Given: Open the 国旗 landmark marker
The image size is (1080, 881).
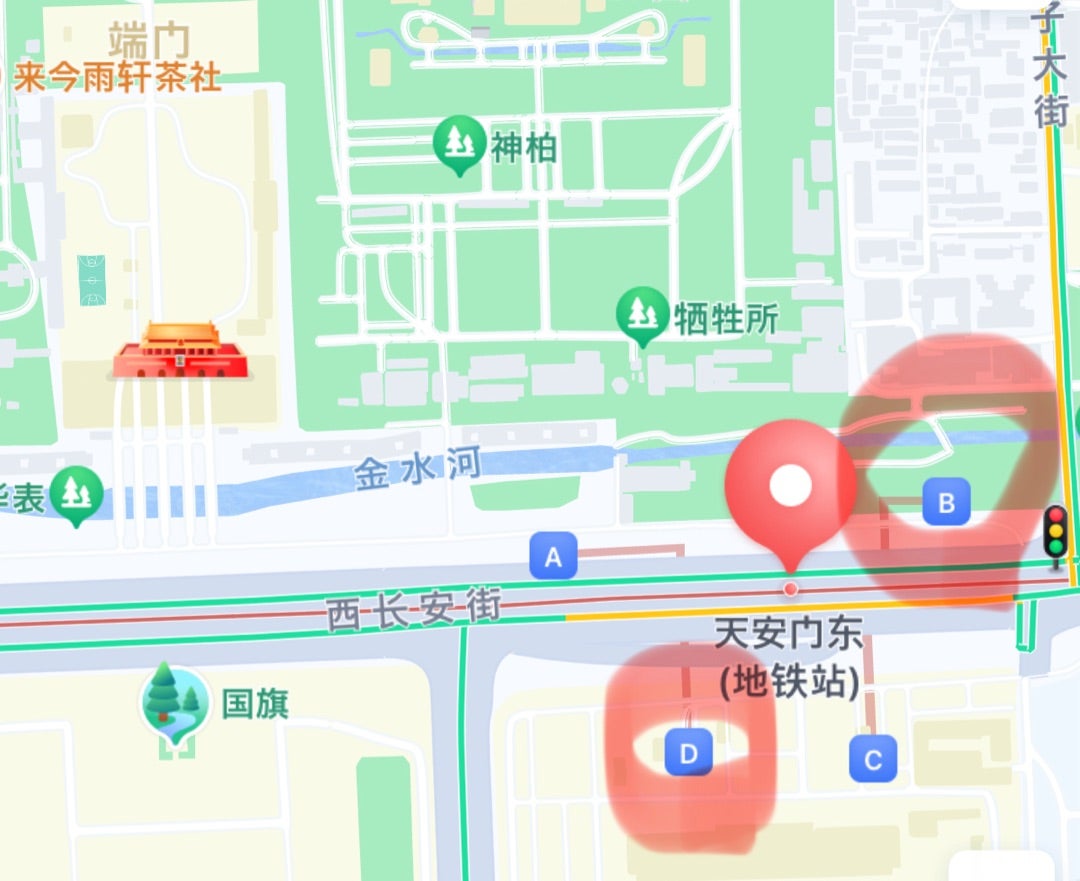Looking at the screenshot, I should 175,700.
